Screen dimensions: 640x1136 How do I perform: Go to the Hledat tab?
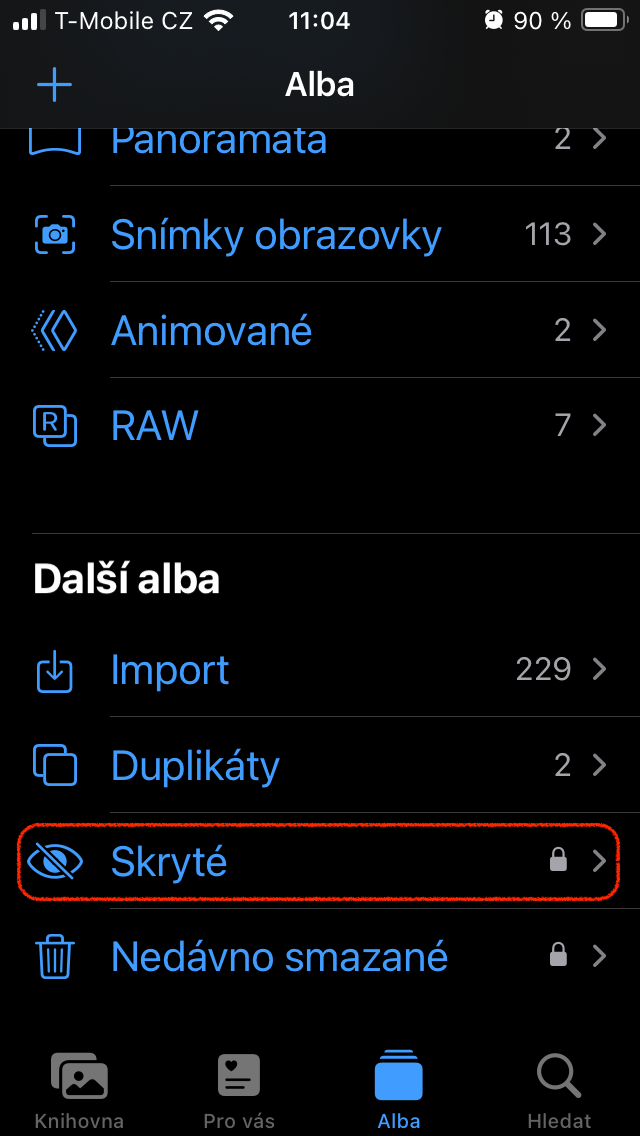559,1090
